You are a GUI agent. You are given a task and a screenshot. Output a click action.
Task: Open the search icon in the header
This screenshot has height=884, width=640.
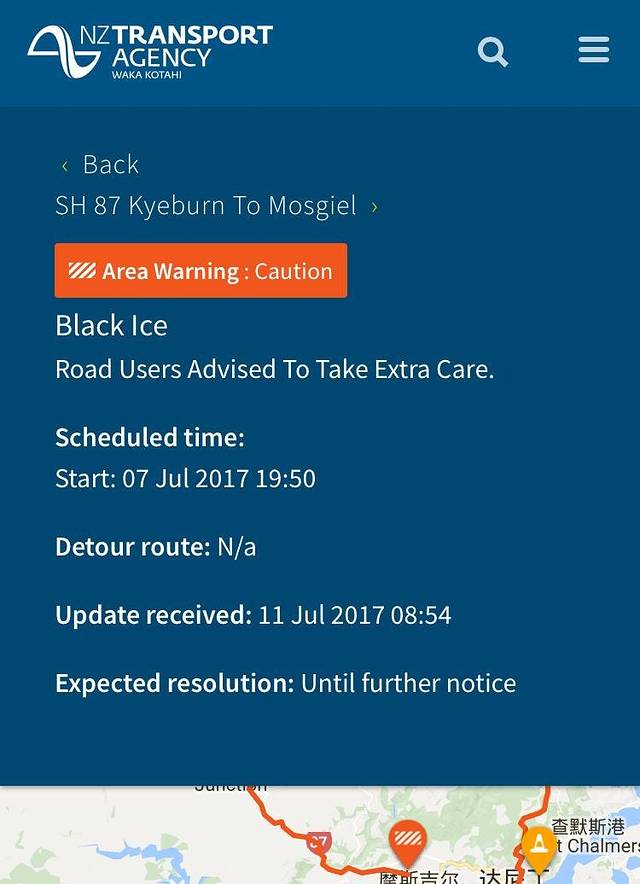point(493,51)
